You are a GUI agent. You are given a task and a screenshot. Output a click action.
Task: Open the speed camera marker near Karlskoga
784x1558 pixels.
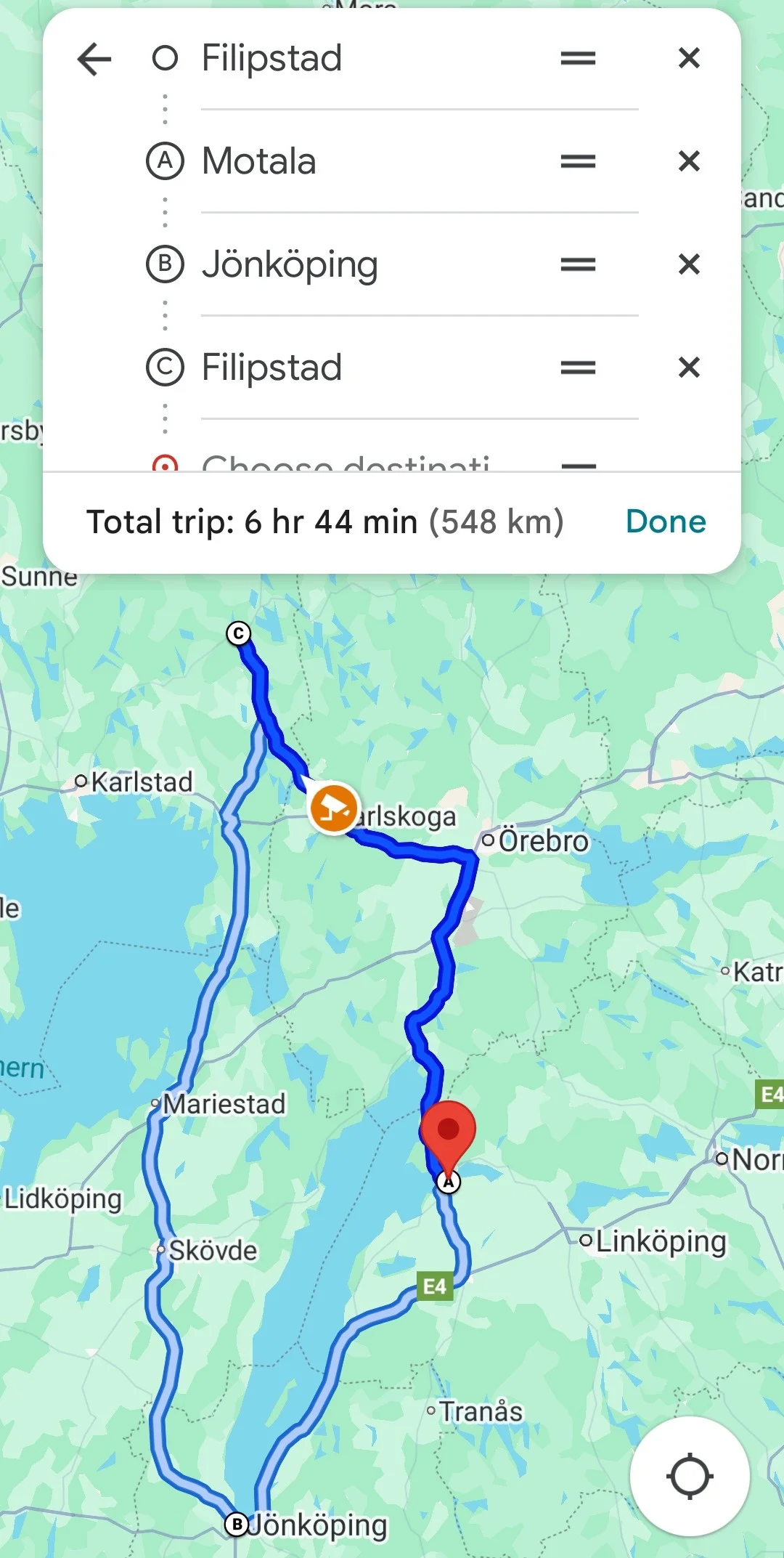point(333,807)
